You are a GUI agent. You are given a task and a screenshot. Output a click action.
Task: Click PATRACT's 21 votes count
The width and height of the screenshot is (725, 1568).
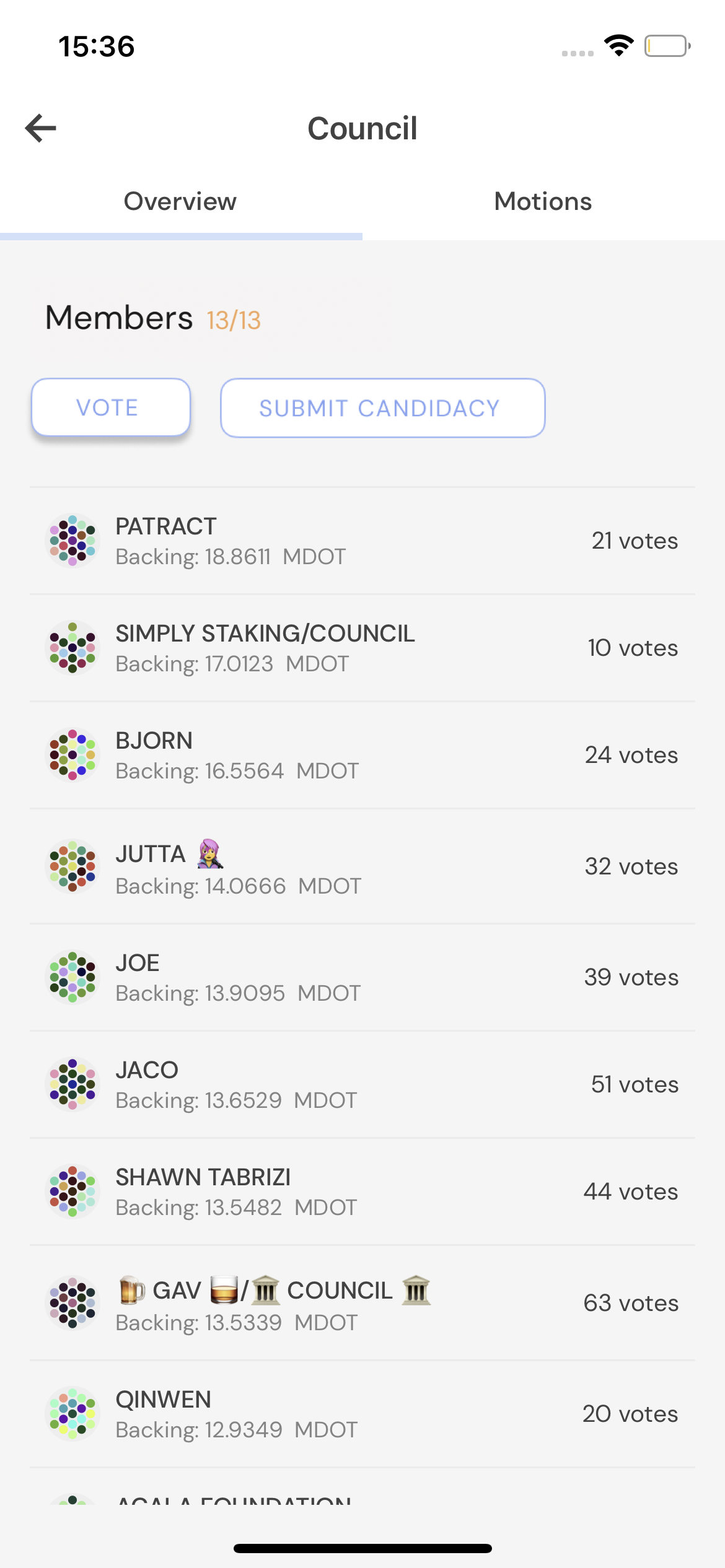[634, 539]
